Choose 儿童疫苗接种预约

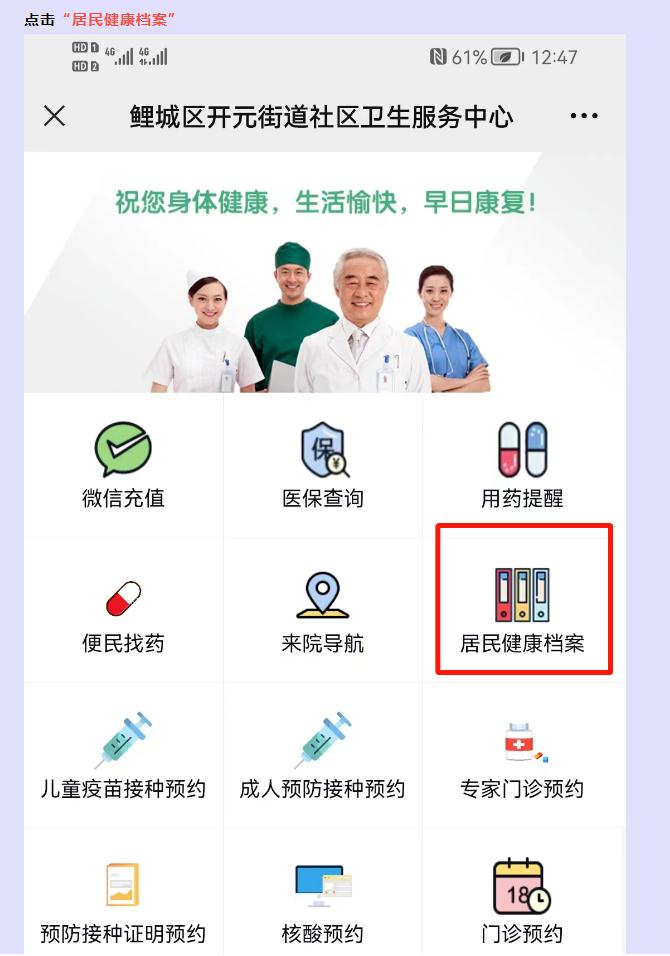[123, 755]
